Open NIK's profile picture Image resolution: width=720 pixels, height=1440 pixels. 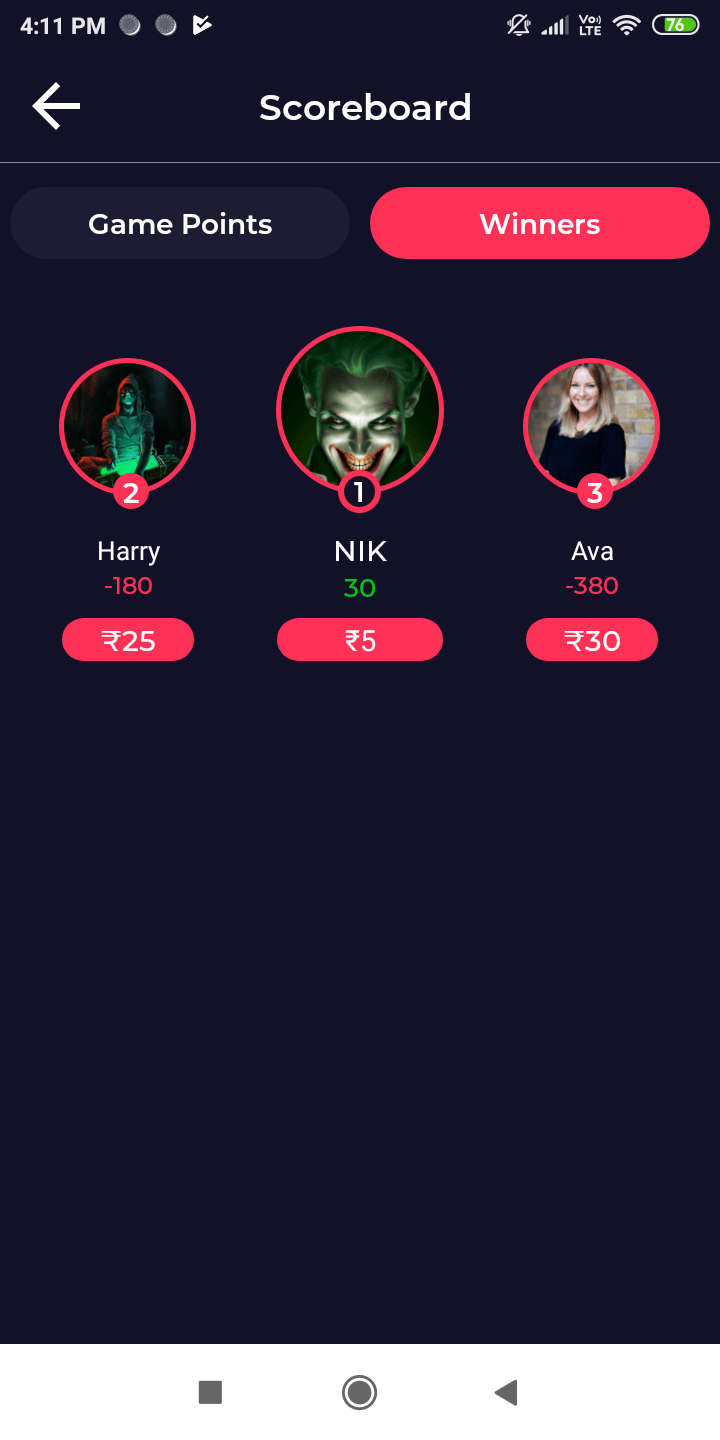[x=360, y=410]
